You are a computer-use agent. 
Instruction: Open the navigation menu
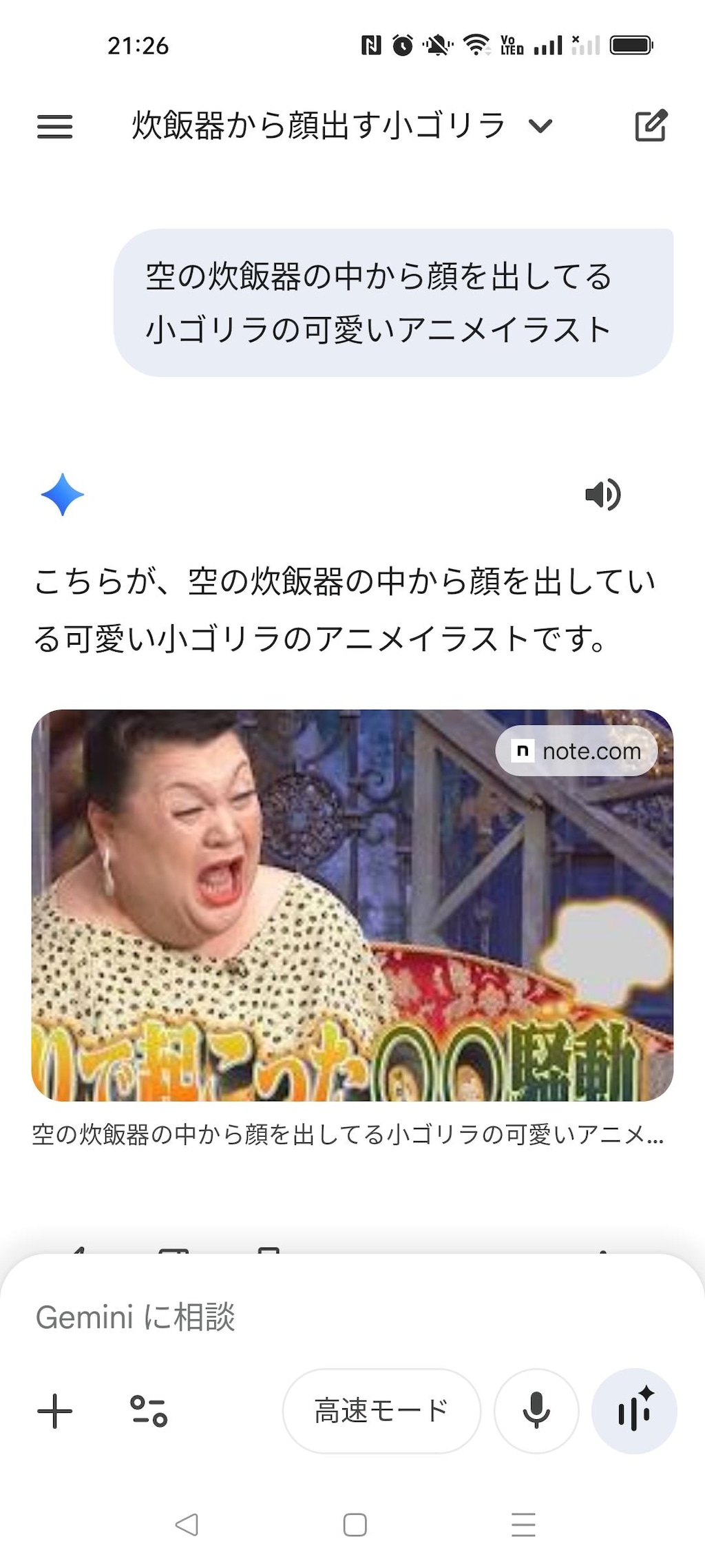[x=55, y=126]
